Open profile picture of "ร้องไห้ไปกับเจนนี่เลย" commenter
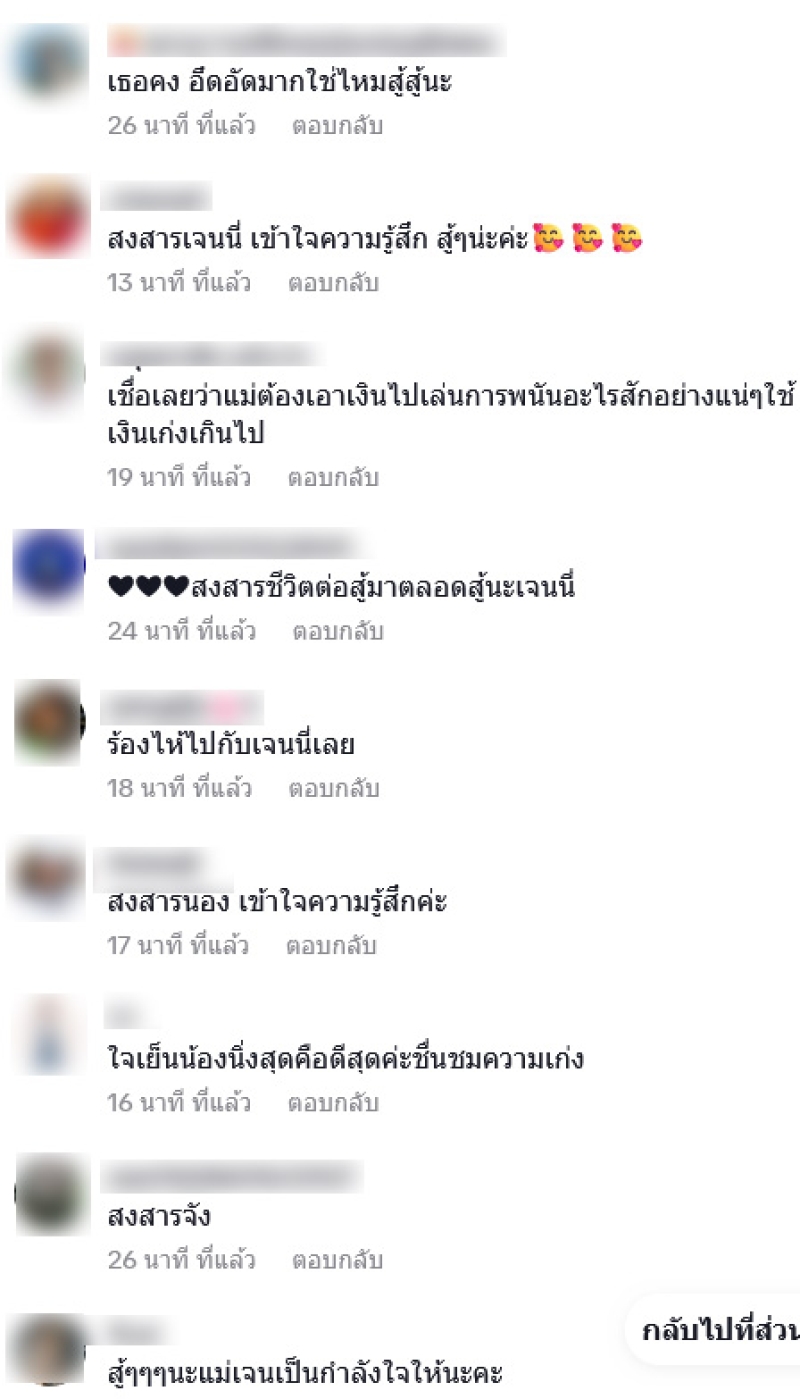Image resolution: width=800 pixels, height=1399 pixels. pos(48,721)
